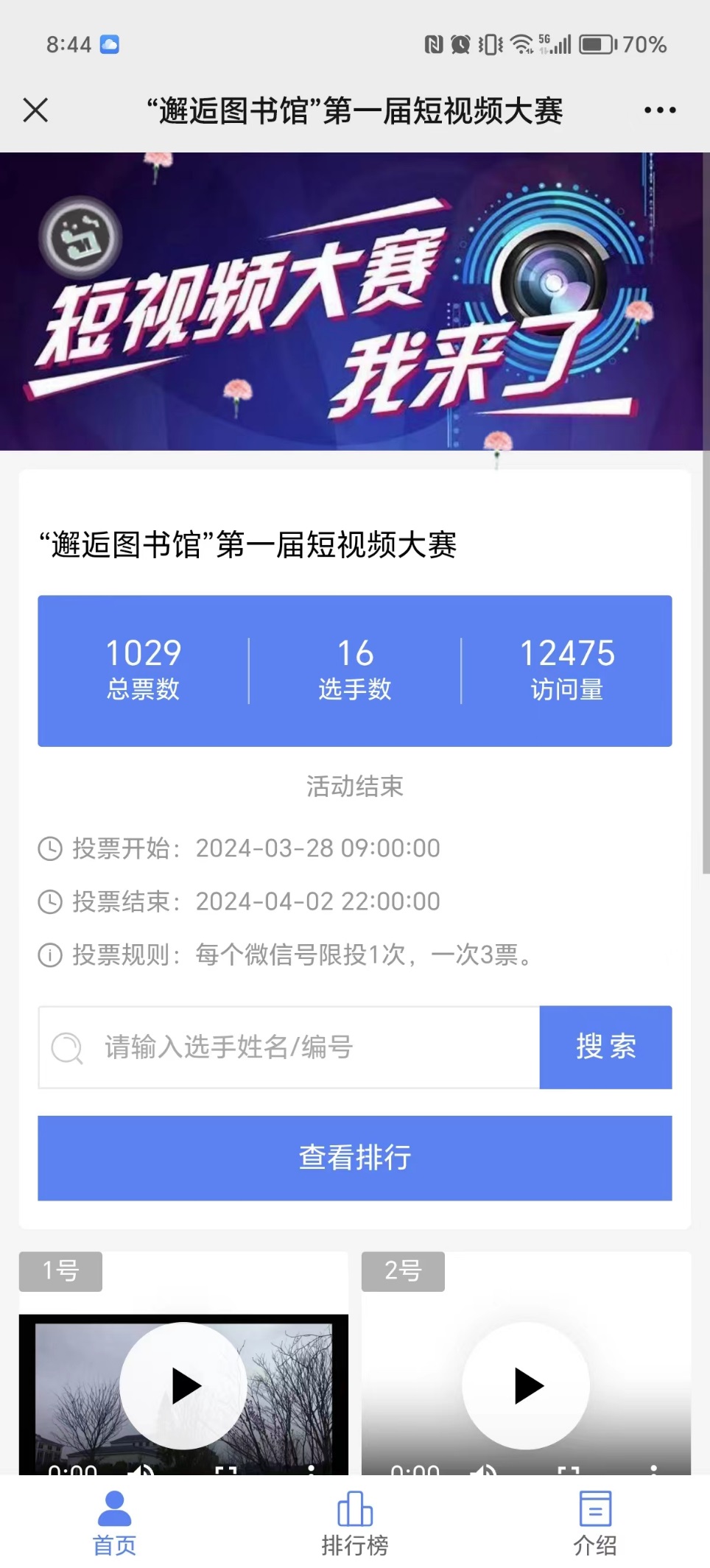Tap the 搜索 search button
Viewport: 710px width, 1568px height.
605,1047
